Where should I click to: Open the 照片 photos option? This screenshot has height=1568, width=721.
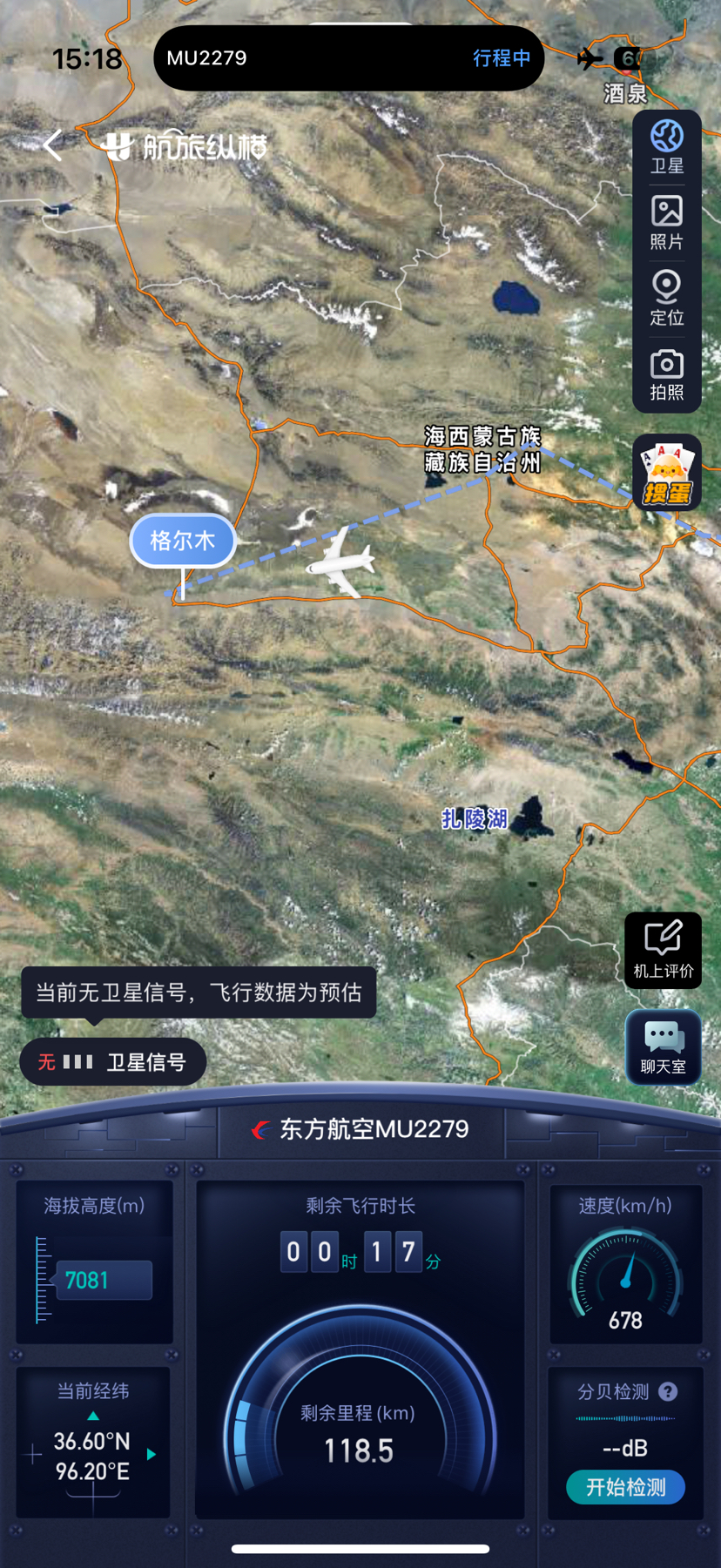pos(666,223)
